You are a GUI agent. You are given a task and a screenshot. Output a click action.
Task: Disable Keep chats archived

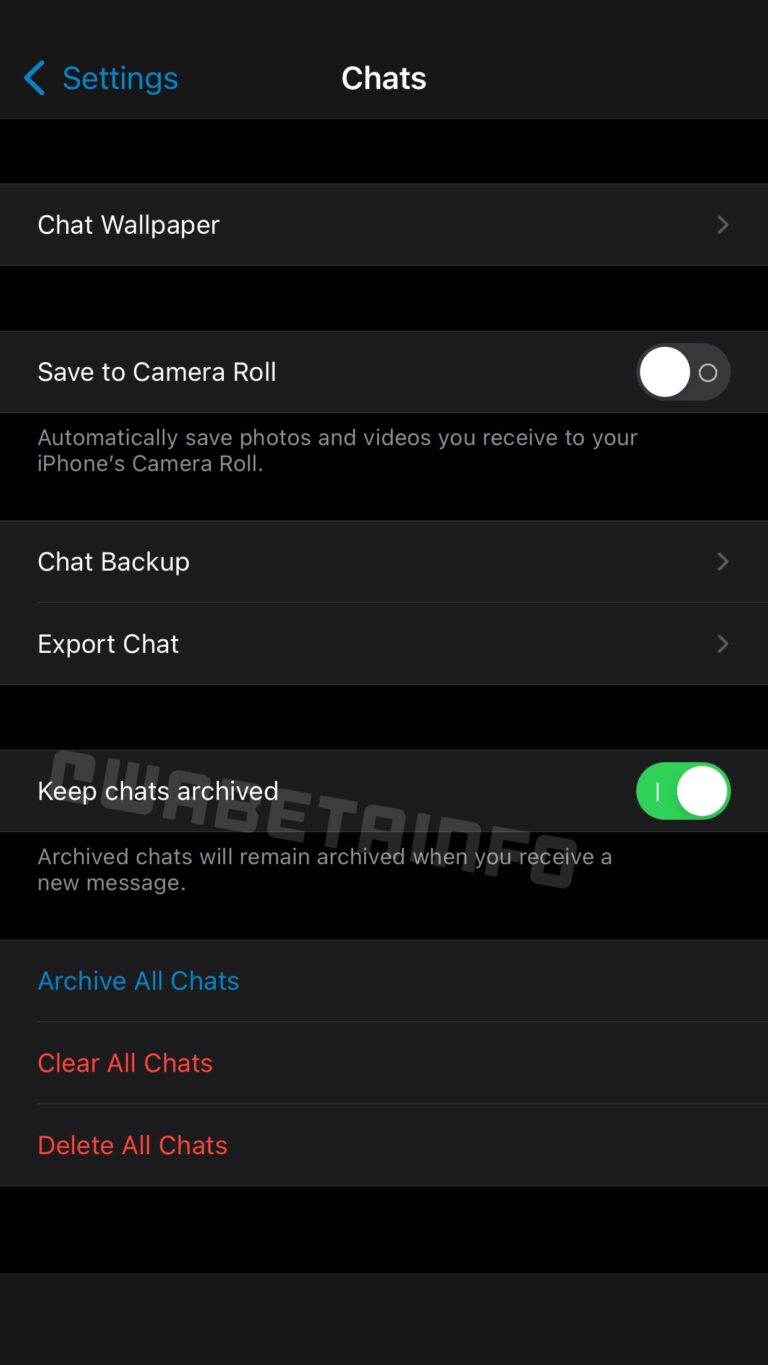tap(683, 791)
